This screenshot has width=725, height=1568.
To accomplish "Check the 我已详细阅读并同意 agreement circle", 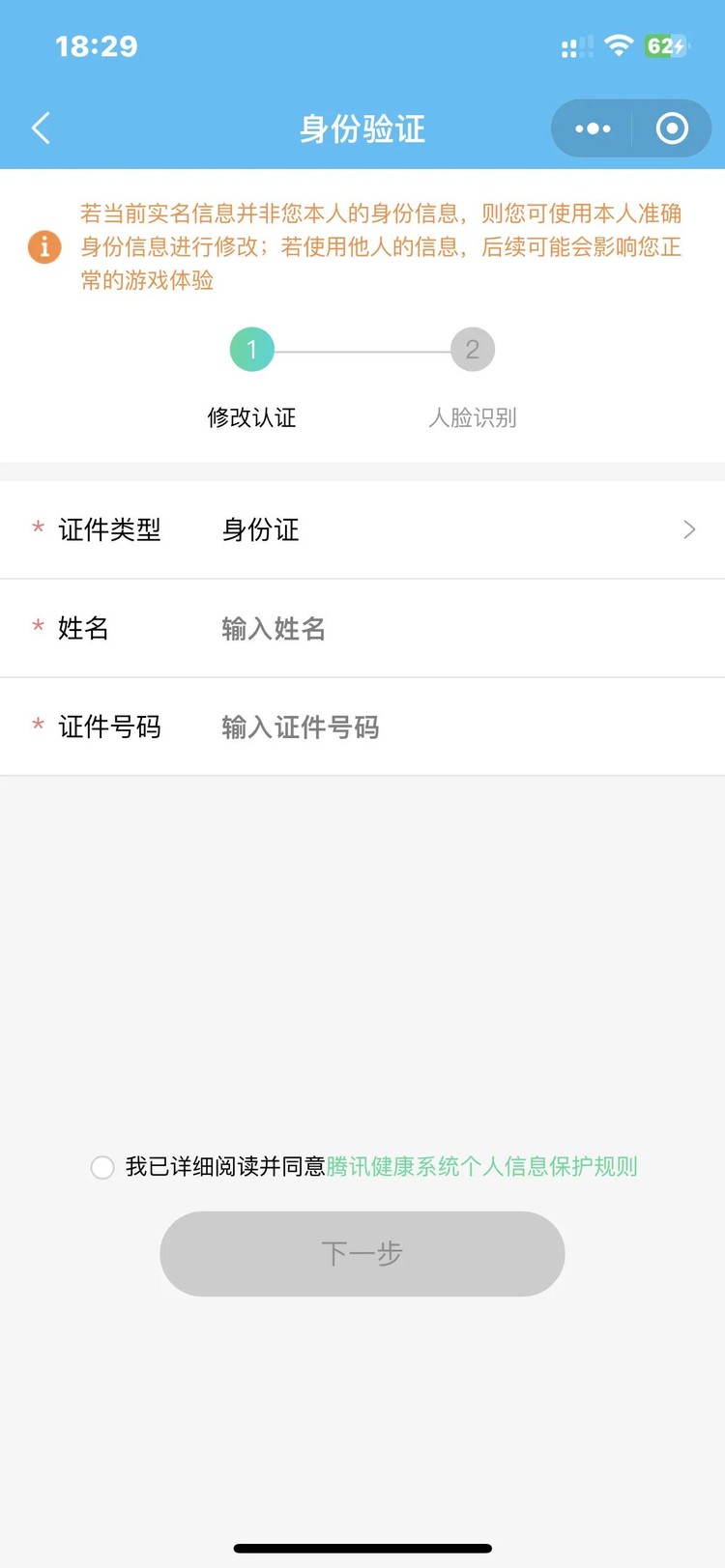I will (x=102, y=1167).
